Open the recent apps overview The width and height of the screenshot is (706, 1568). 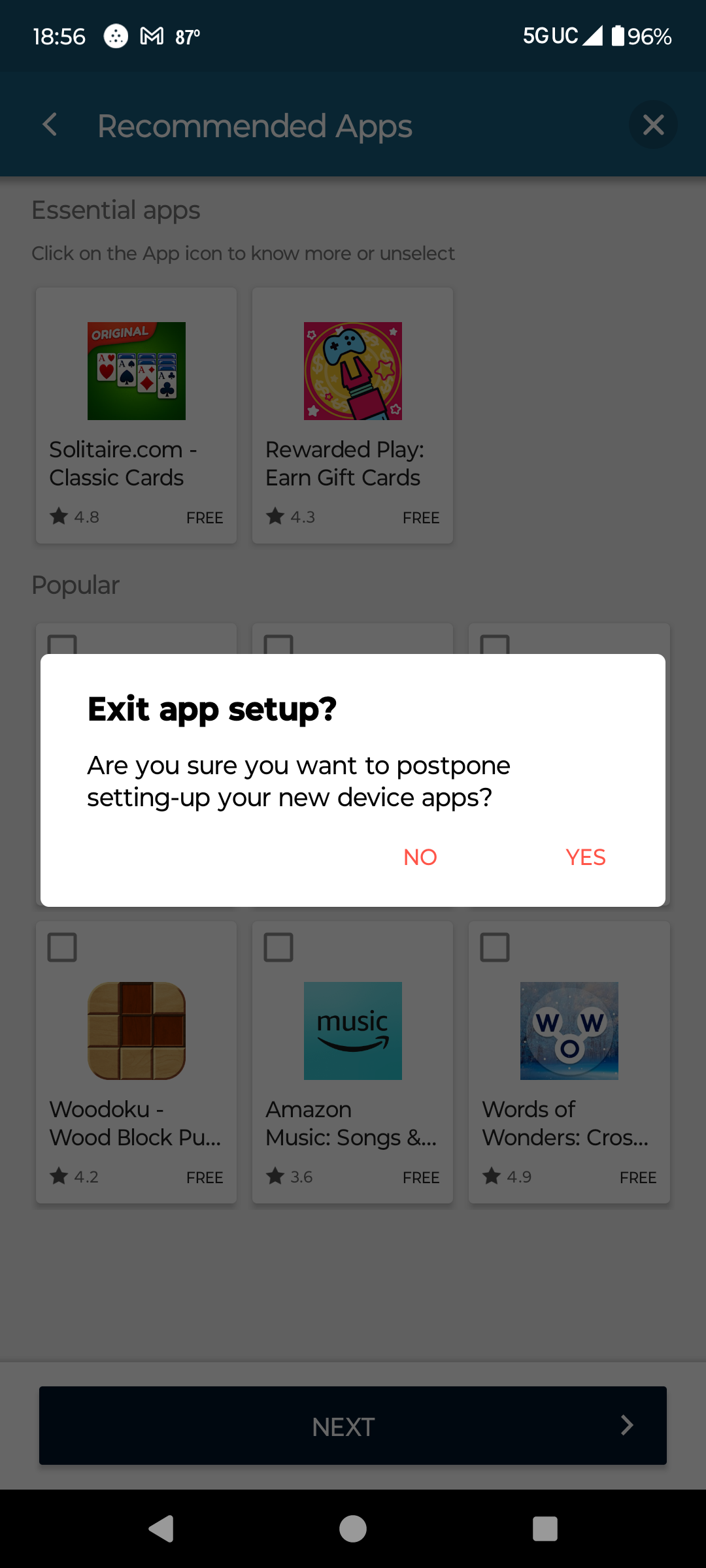545,1529
